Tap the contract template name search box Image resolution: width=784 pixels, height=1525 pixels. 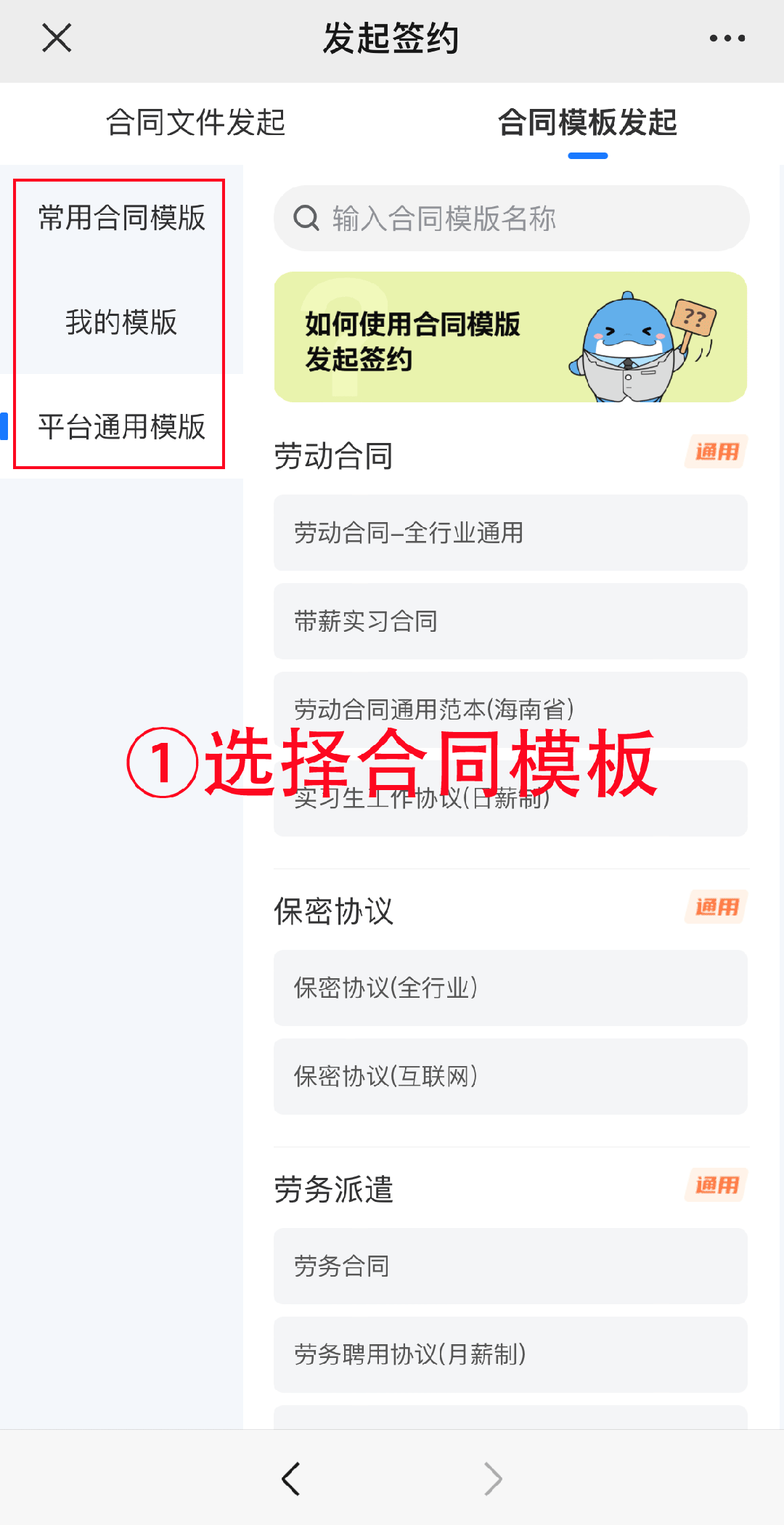511,218
